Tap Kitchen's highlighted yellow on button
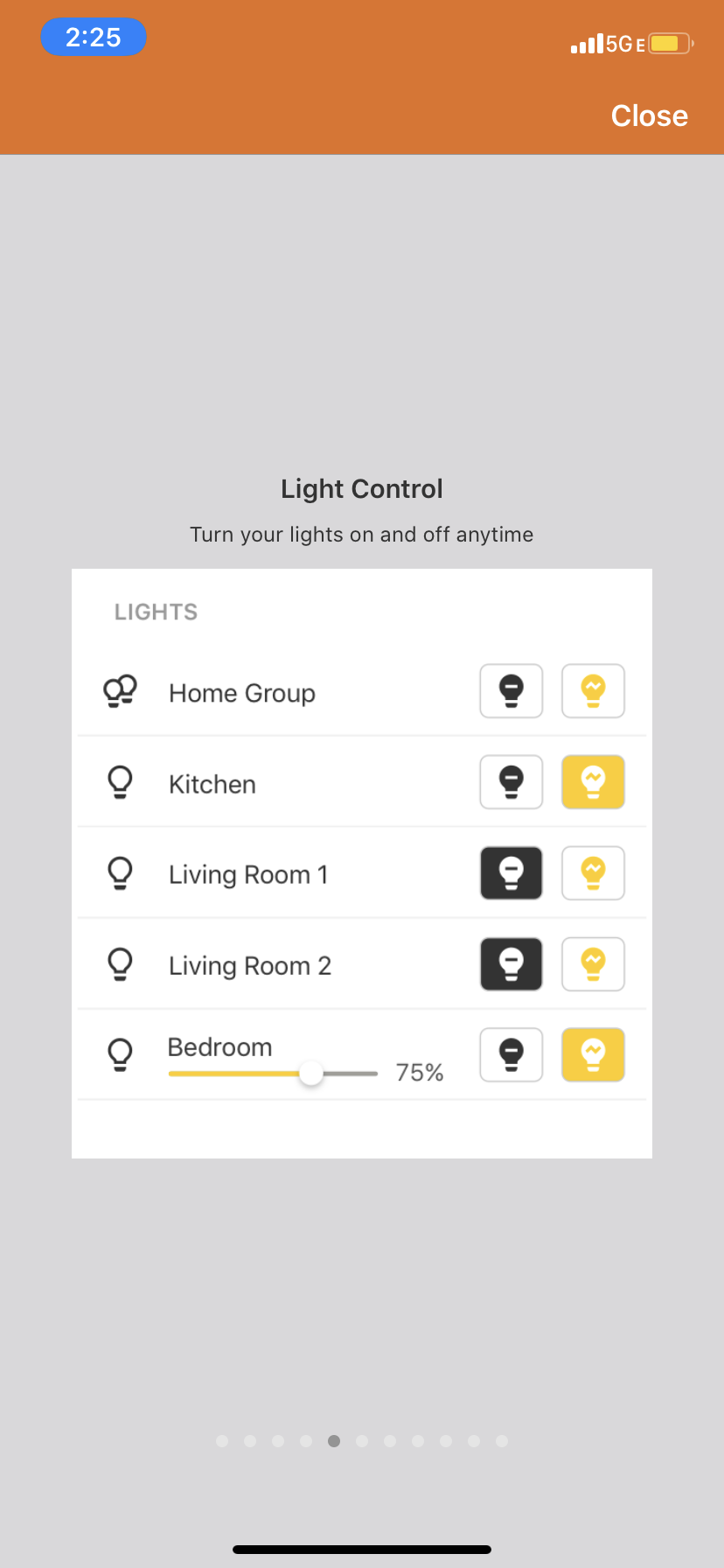The height and width of the screenshot is (1568, 724). click(x=593, y=782)
